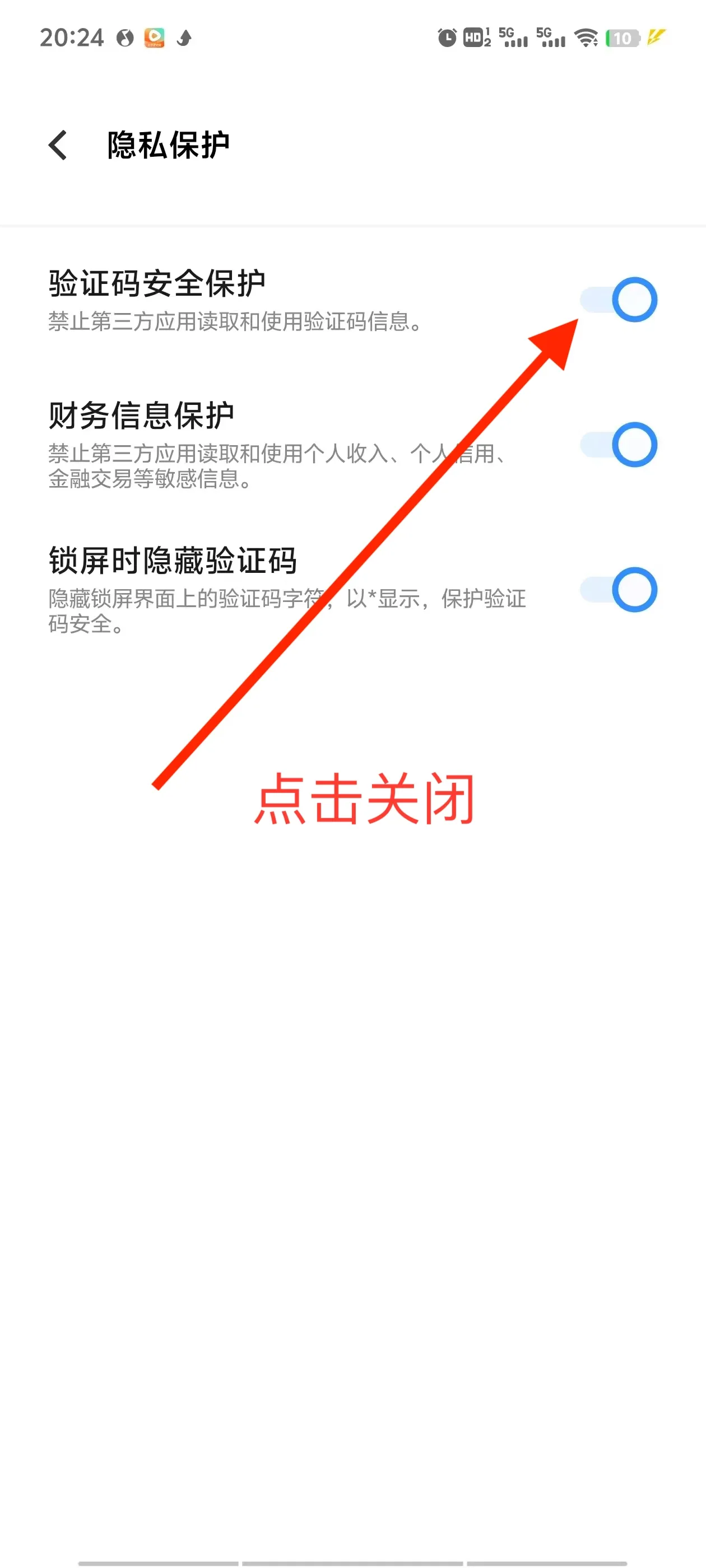Go back from 隐私保护 page
This screenshot has width=706, height=1568.
tap(58, 146)
